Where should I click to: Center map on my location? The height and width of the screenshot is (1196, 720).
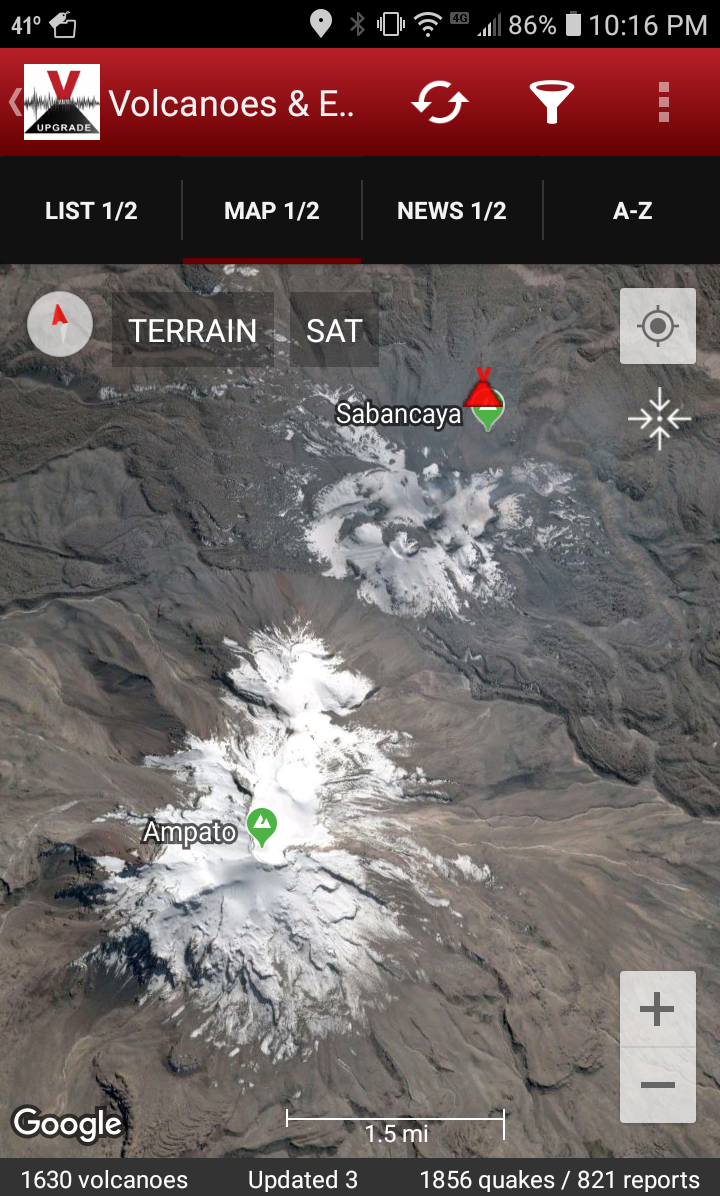(657, 326)
